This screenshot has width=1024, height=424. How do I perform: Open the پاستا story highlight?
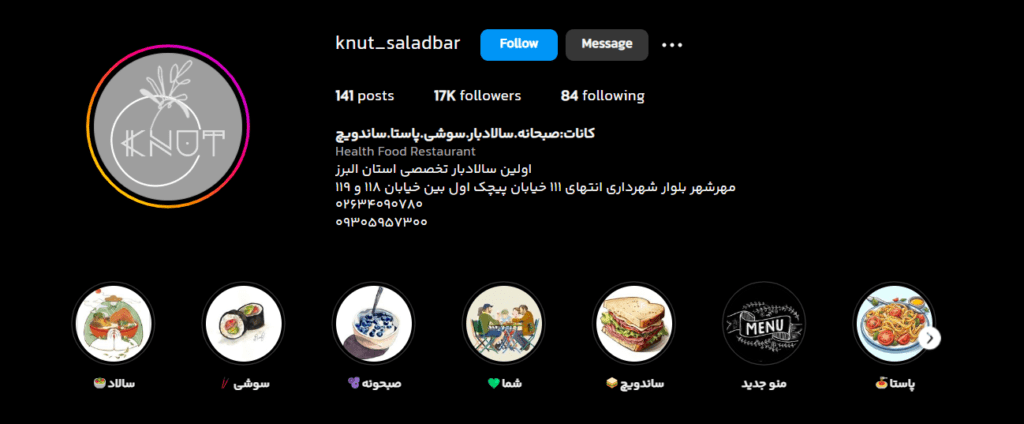tap(893, 323)
